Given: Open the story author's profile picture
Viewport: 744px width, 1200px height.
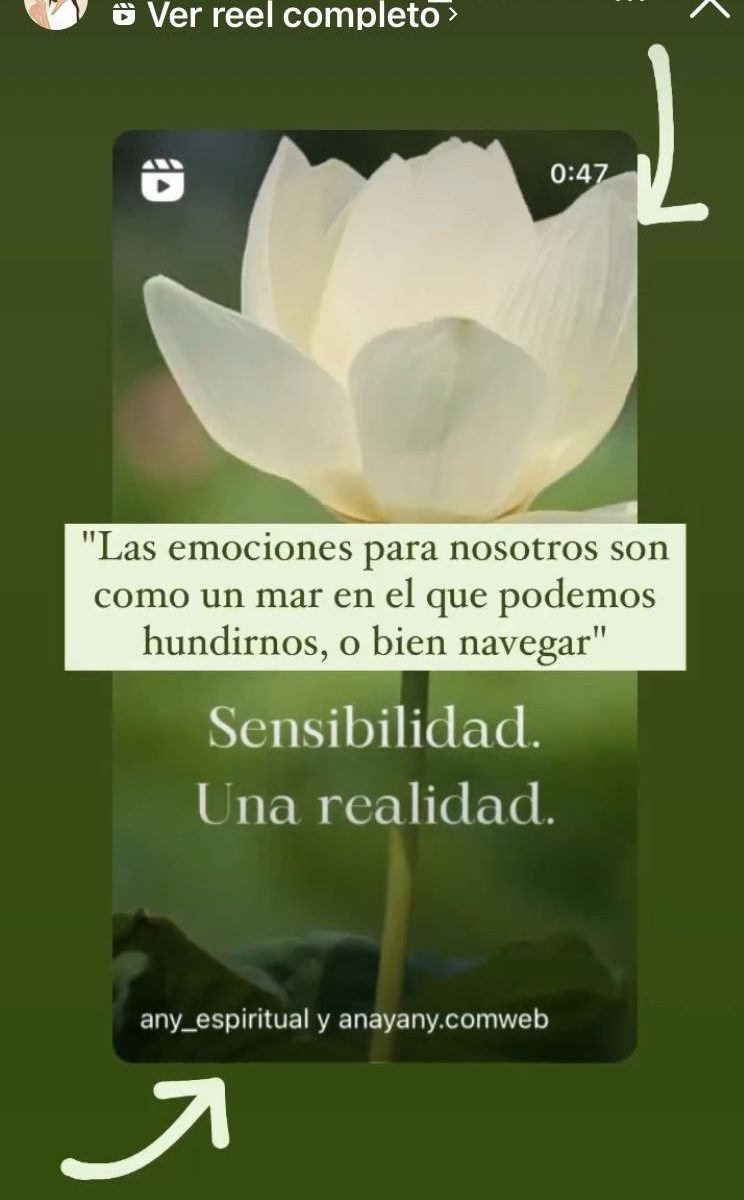Looking at the screenshot, I should tap(55, 10).
